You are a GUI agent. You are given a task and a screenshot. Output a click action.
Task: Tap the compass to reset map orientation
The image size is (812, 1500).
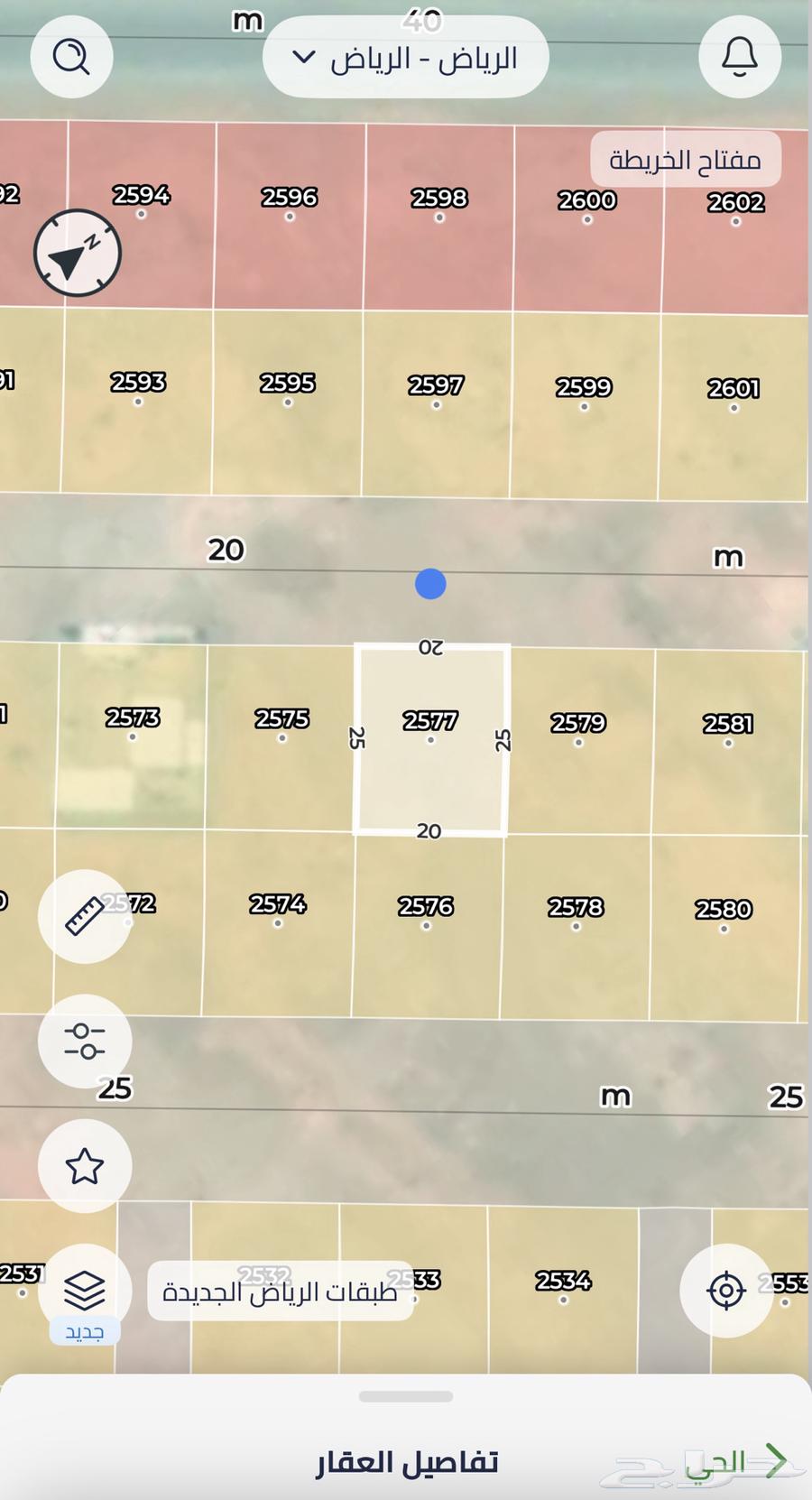[x=77, y=254]
